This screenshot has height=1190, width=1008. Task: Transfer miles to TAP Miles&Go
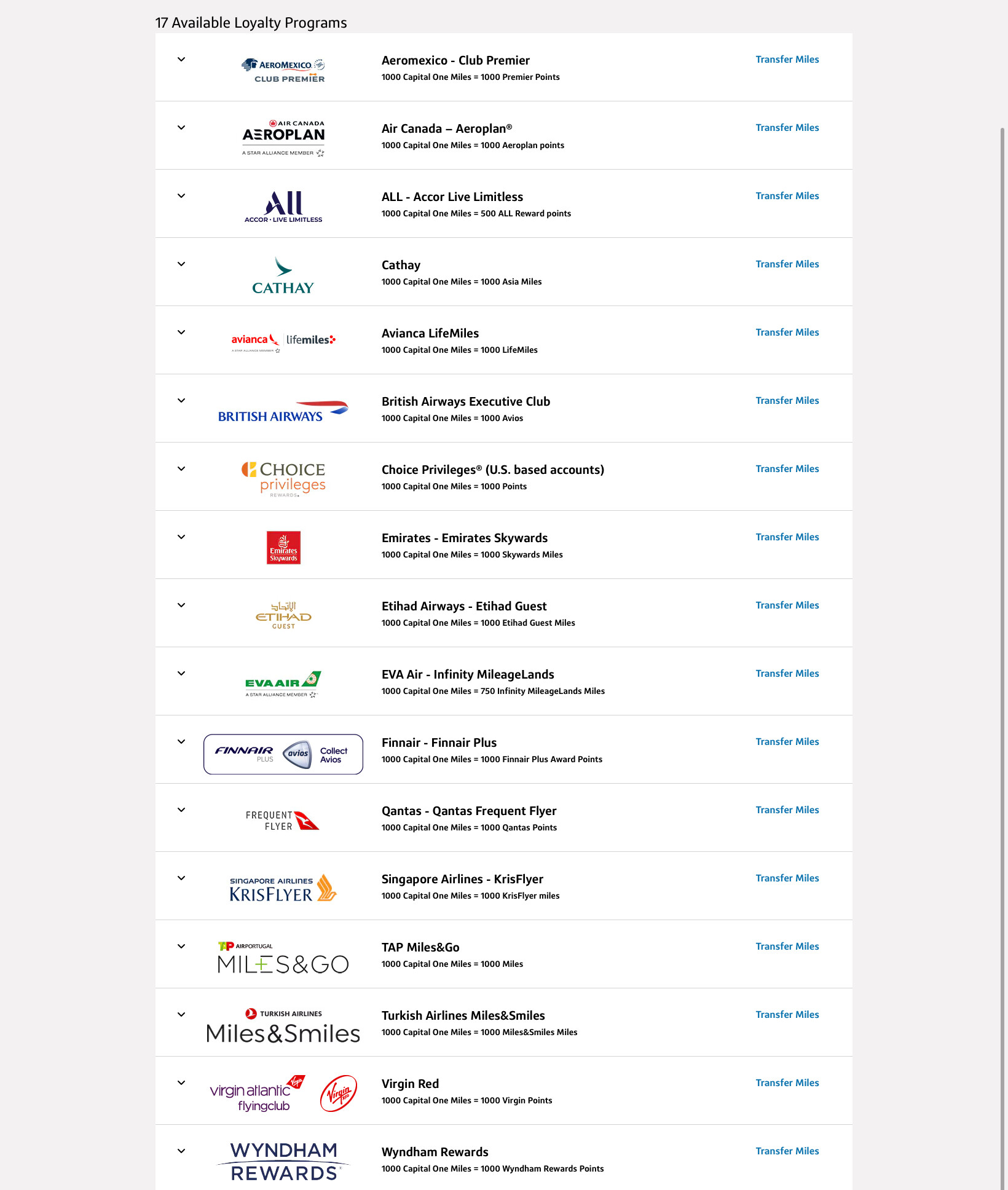787,947
